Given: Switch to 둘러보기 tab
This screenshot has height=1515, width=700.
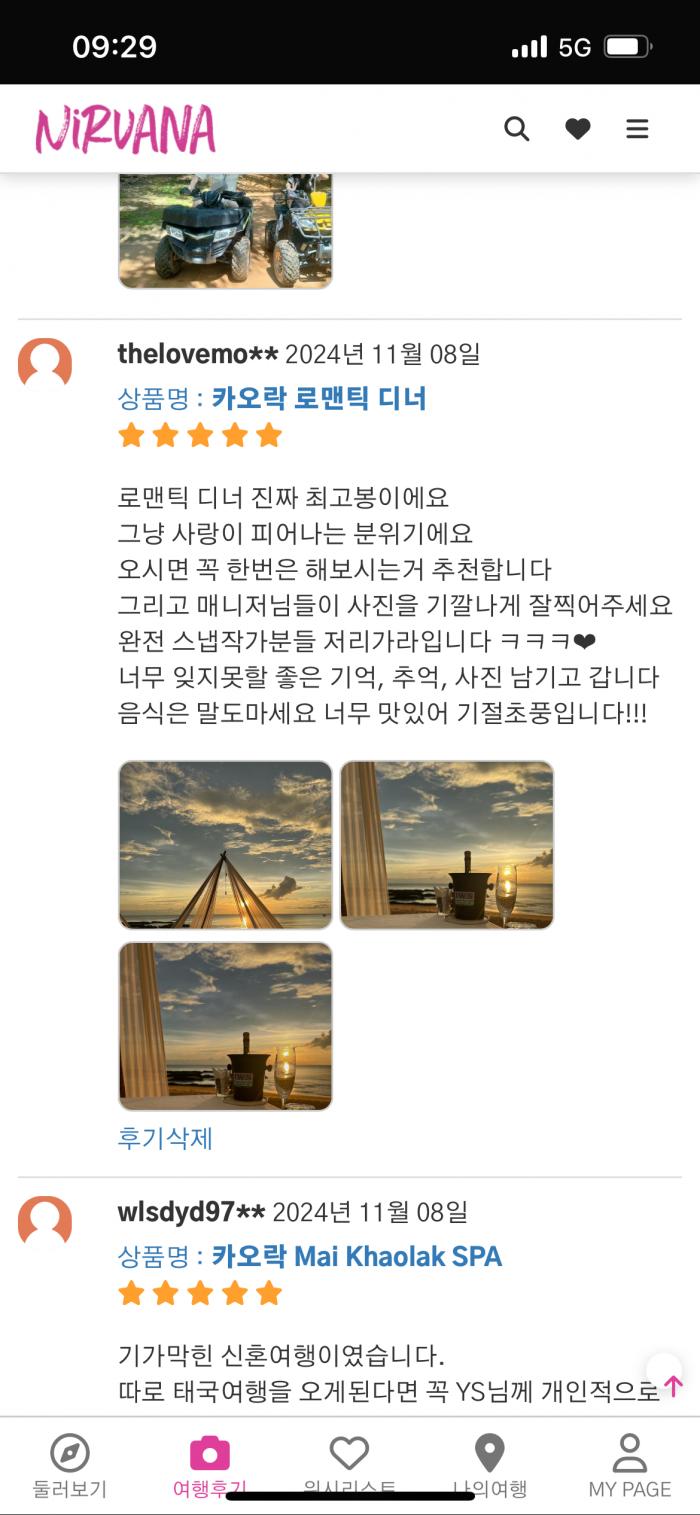Looking at the screenshot, I should tap(70, 1466).
